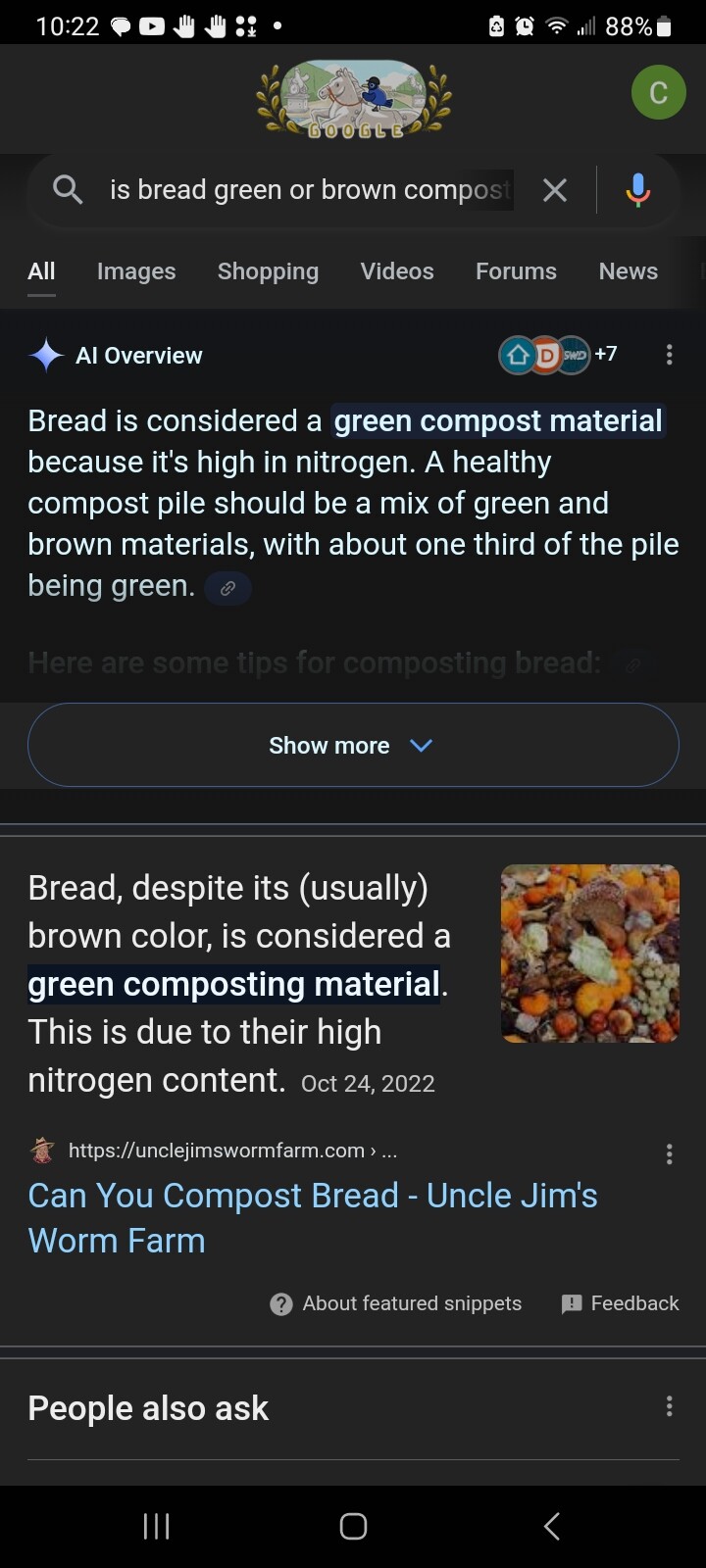View the AI Overview source sites (+7)
The width and height of the screenshot is (706, 1568).
(x=559, y=355)
